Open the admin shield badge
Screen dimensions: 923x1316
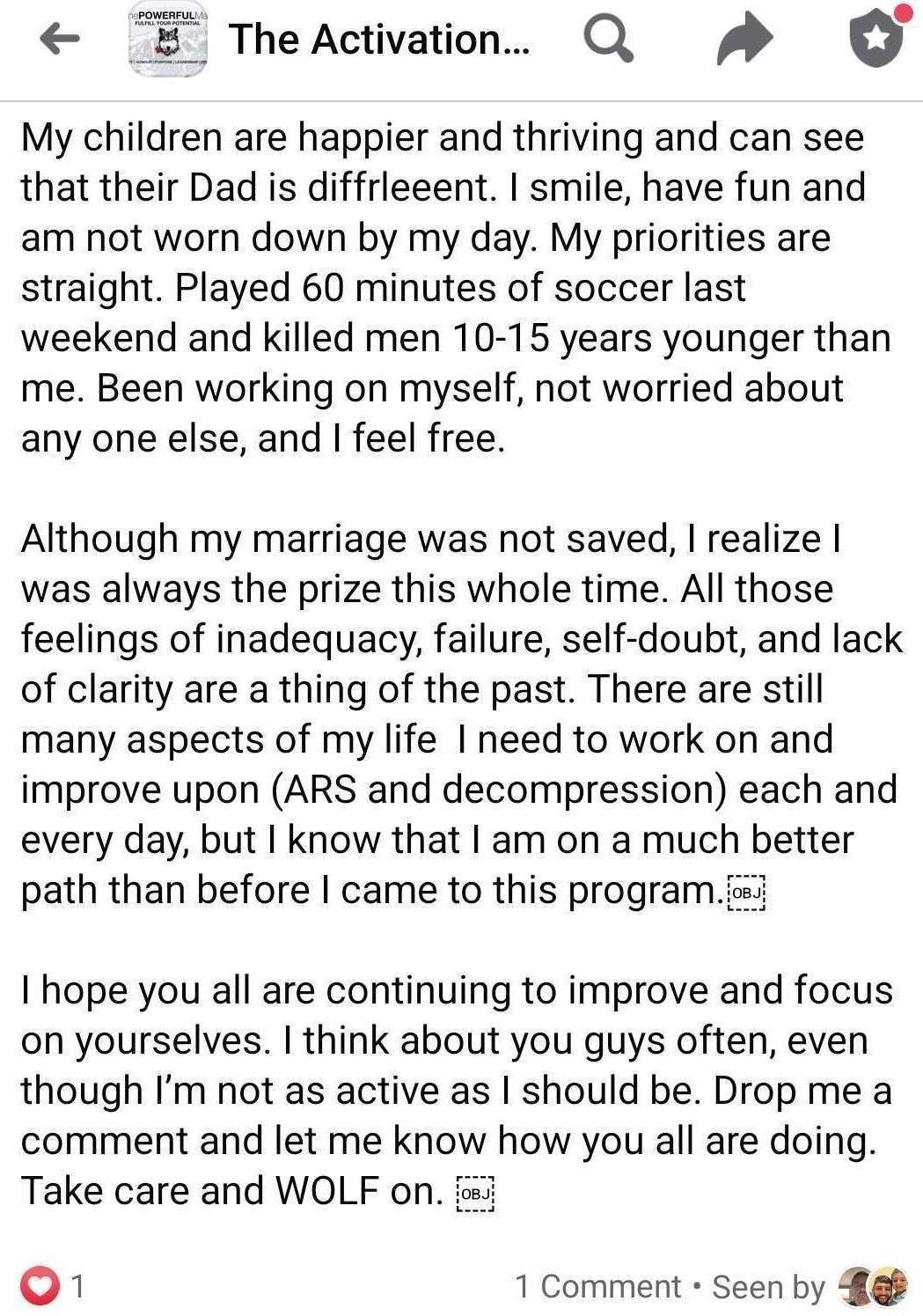coord(875,38)
